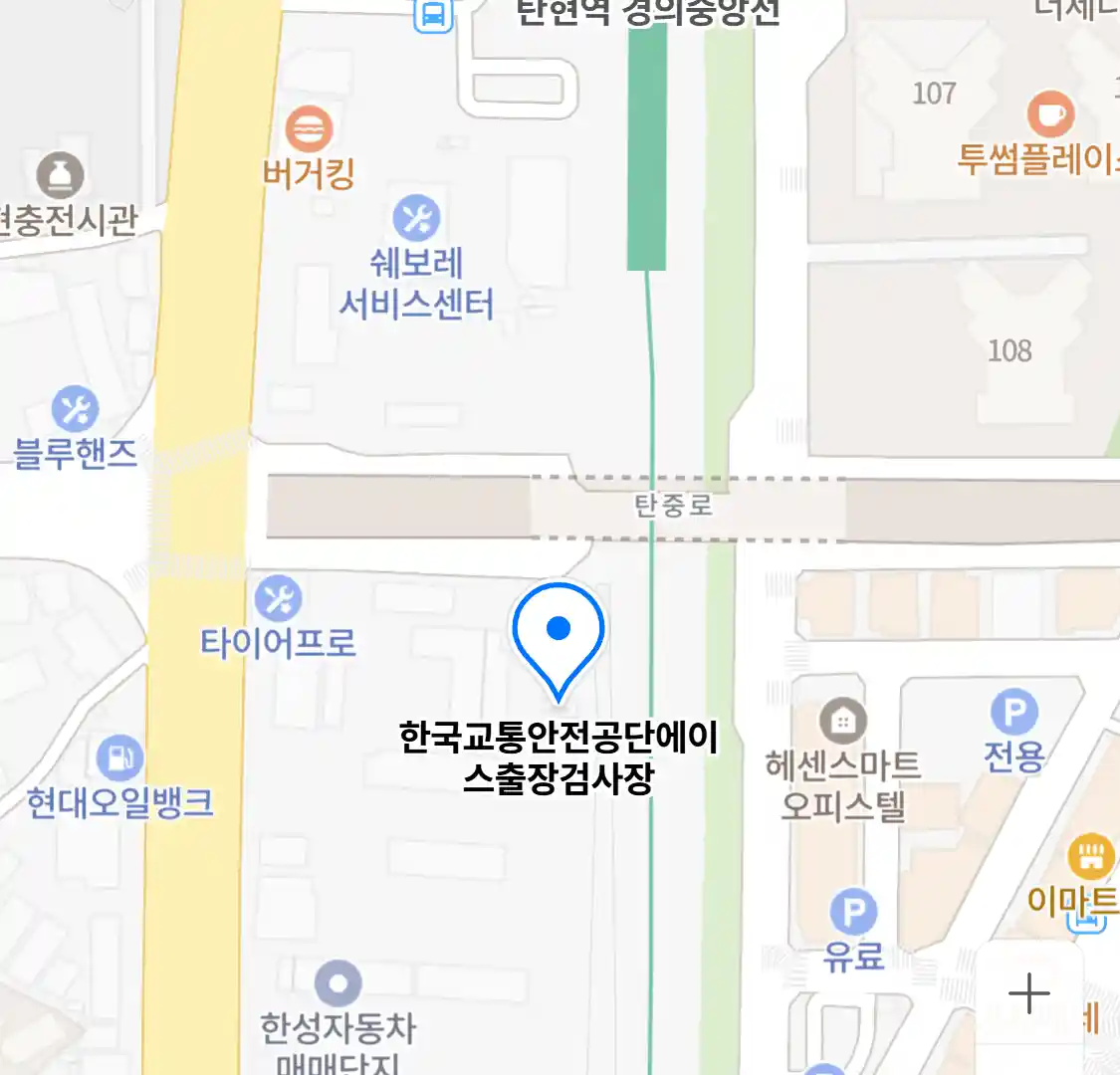Open the 블루핸즈 repair shop marker

[75, 410]
